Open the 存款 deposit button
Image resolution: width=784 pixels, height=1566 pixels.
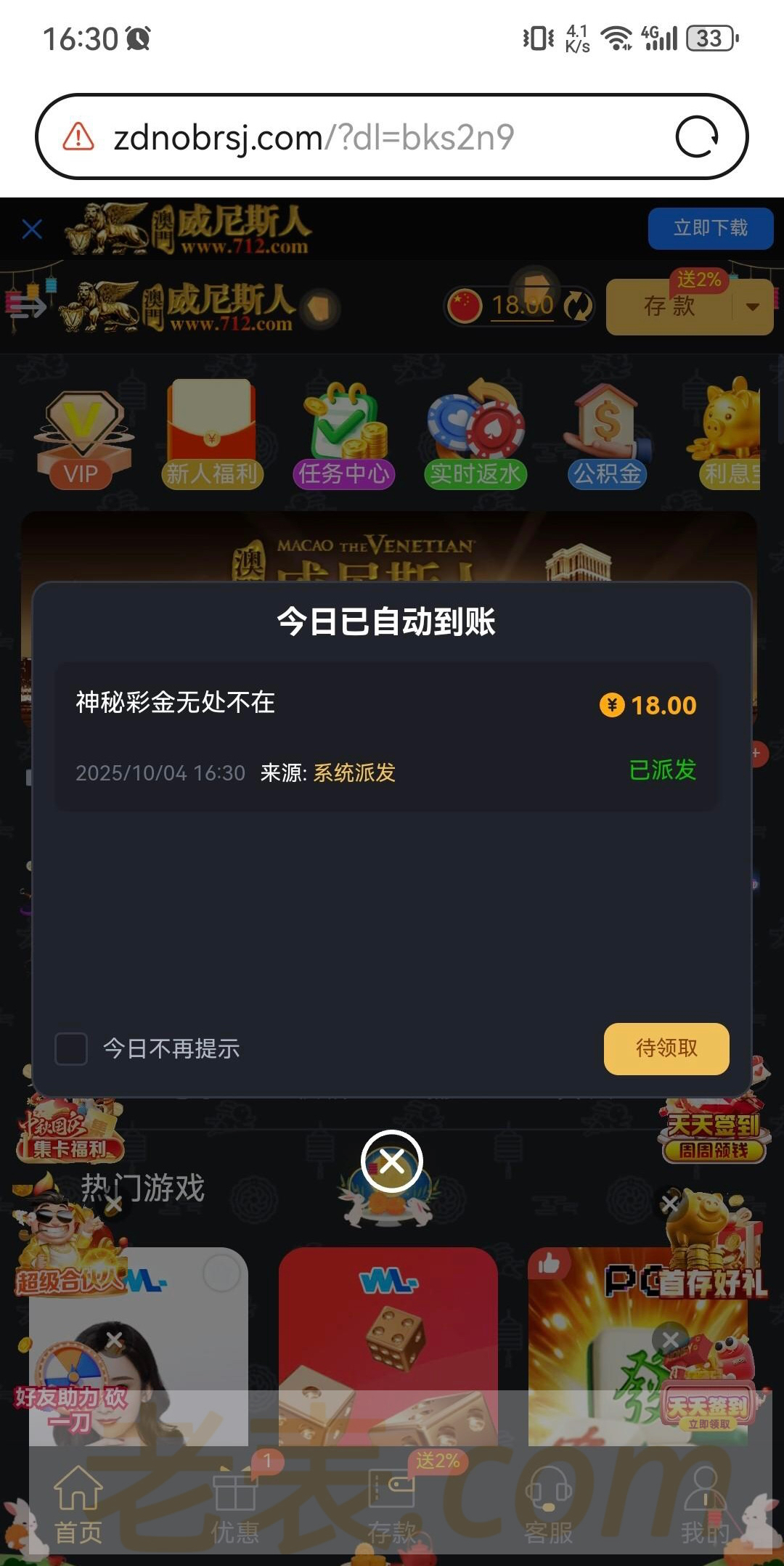click(x=669, y=306)
